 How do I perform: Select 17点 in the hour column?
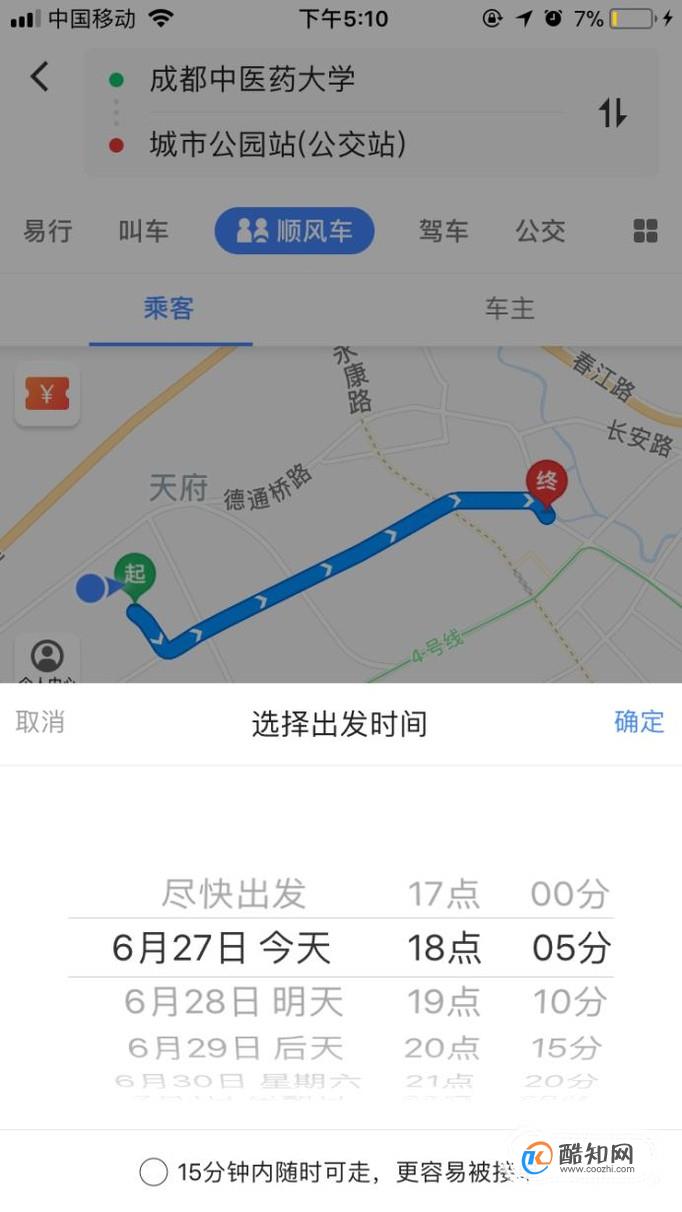coord(444,893)
